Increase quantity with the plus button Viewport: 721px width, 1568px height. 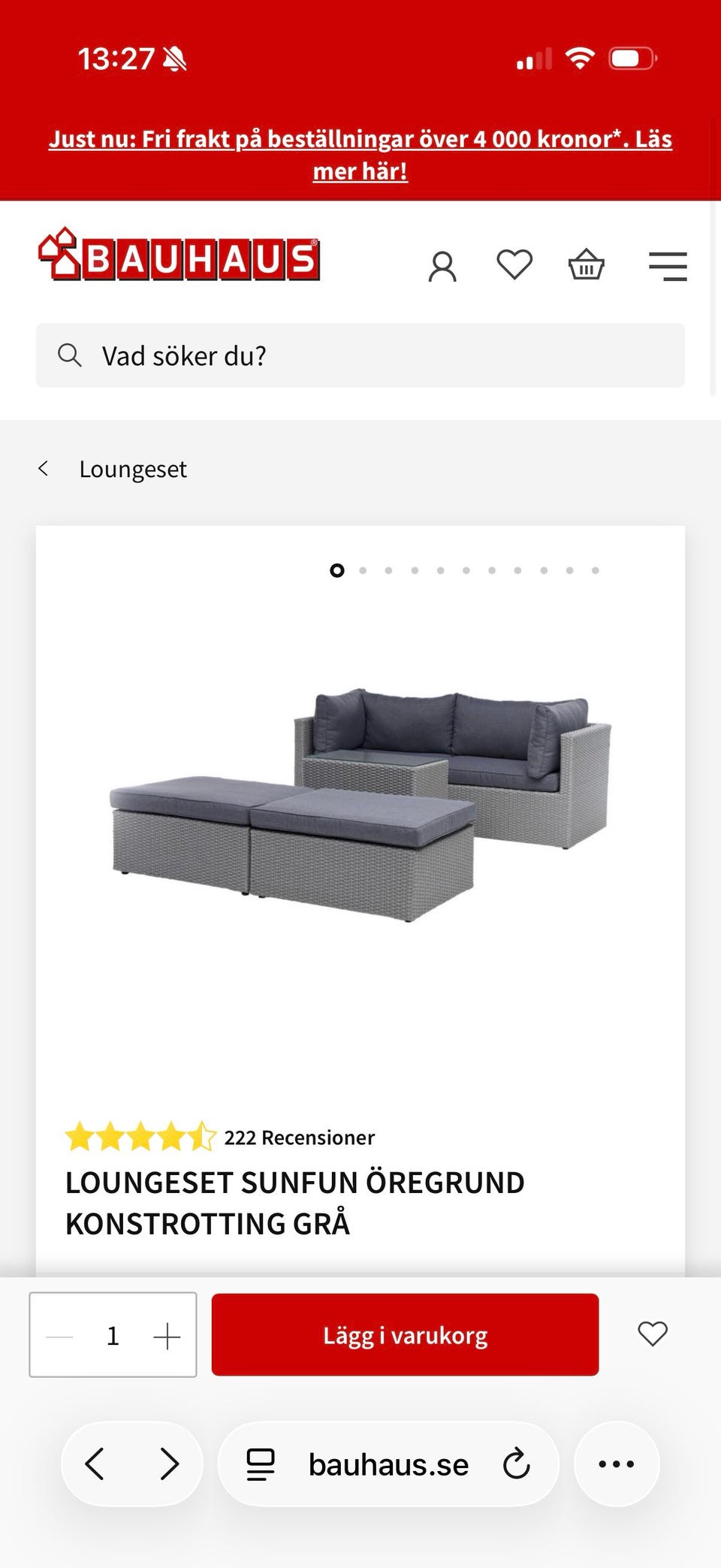pyautogui.click(x=167, y=1336)
